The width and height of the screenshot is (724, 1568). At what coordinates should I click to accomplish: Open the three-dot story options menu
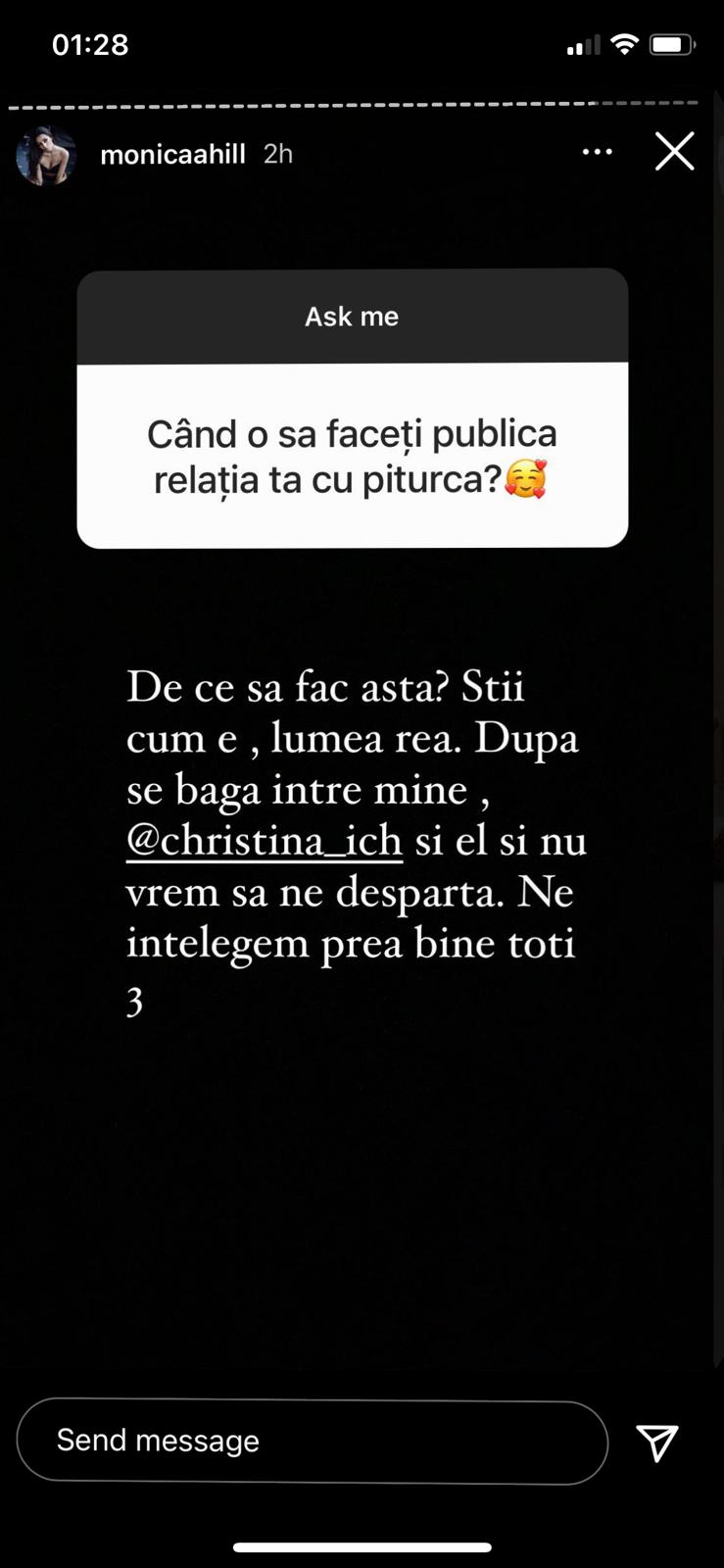click(597, 152)
